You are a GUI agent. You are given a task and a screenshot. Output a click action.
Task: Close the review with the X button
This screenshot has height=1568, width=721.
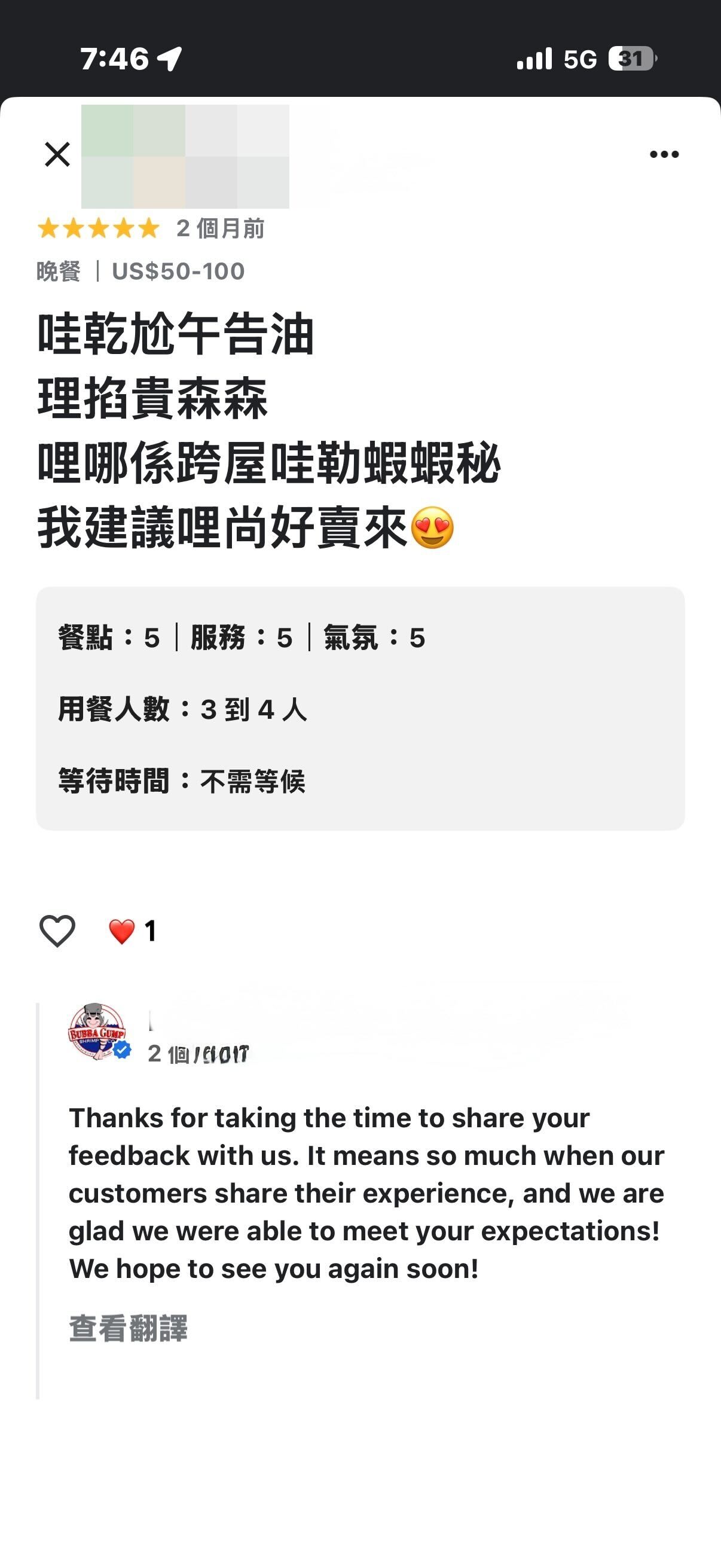click(x=56, y=154)
